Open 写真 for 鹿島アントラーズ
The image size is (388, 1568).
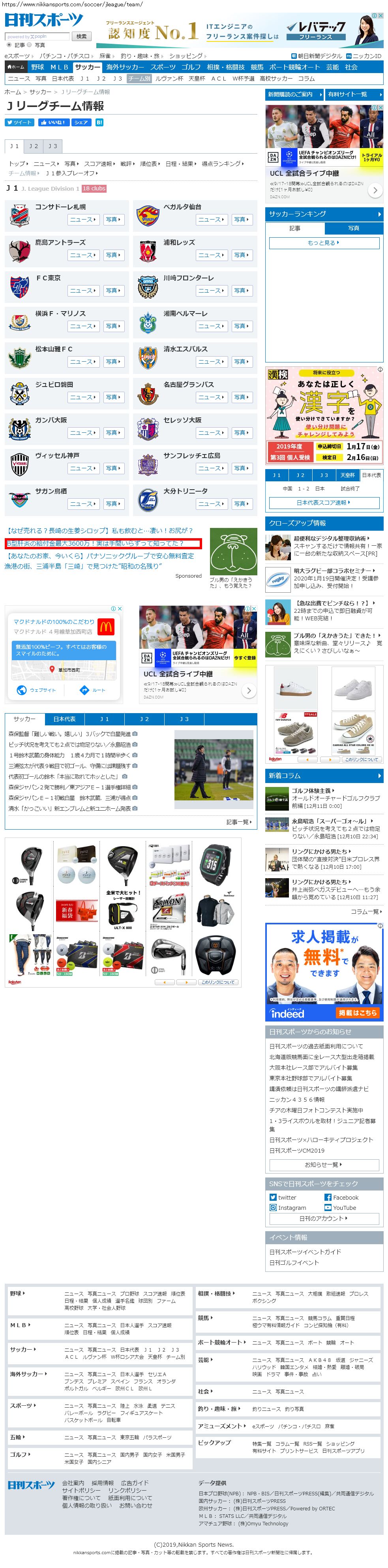[x=113, y=255]
